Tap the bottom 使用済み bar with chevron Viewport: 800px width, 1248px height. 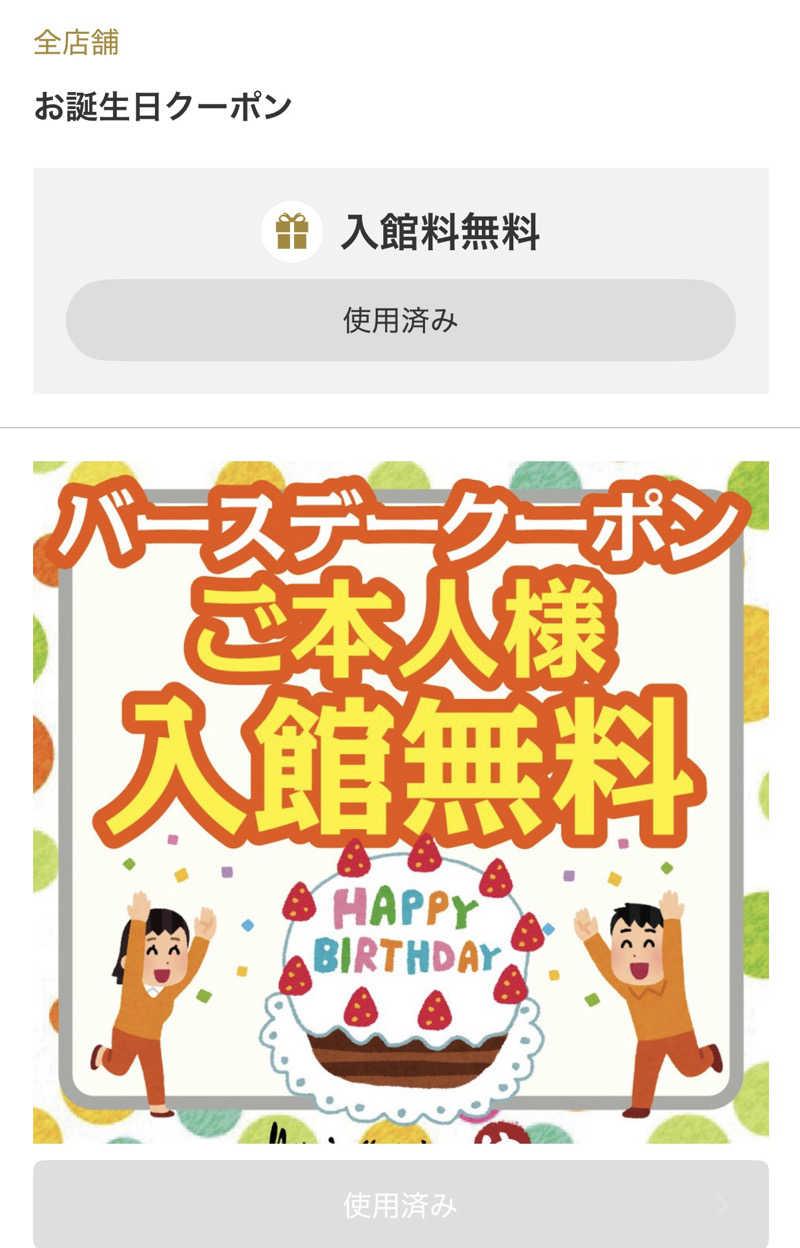(x=400, y=1204)
